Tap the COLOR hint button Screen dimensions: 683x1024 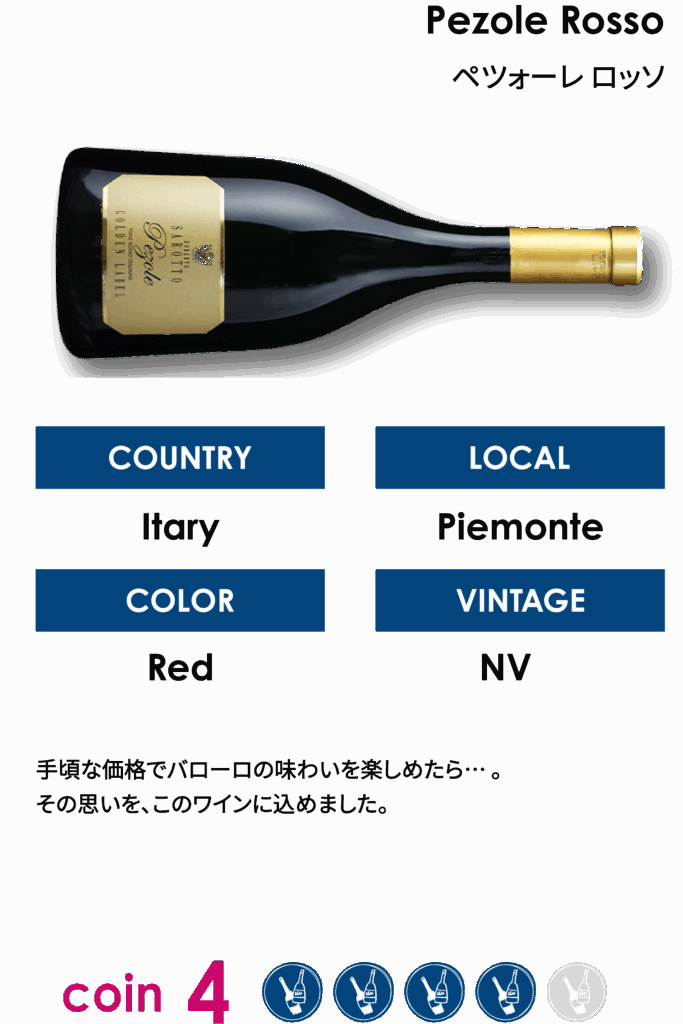[180, 600]
